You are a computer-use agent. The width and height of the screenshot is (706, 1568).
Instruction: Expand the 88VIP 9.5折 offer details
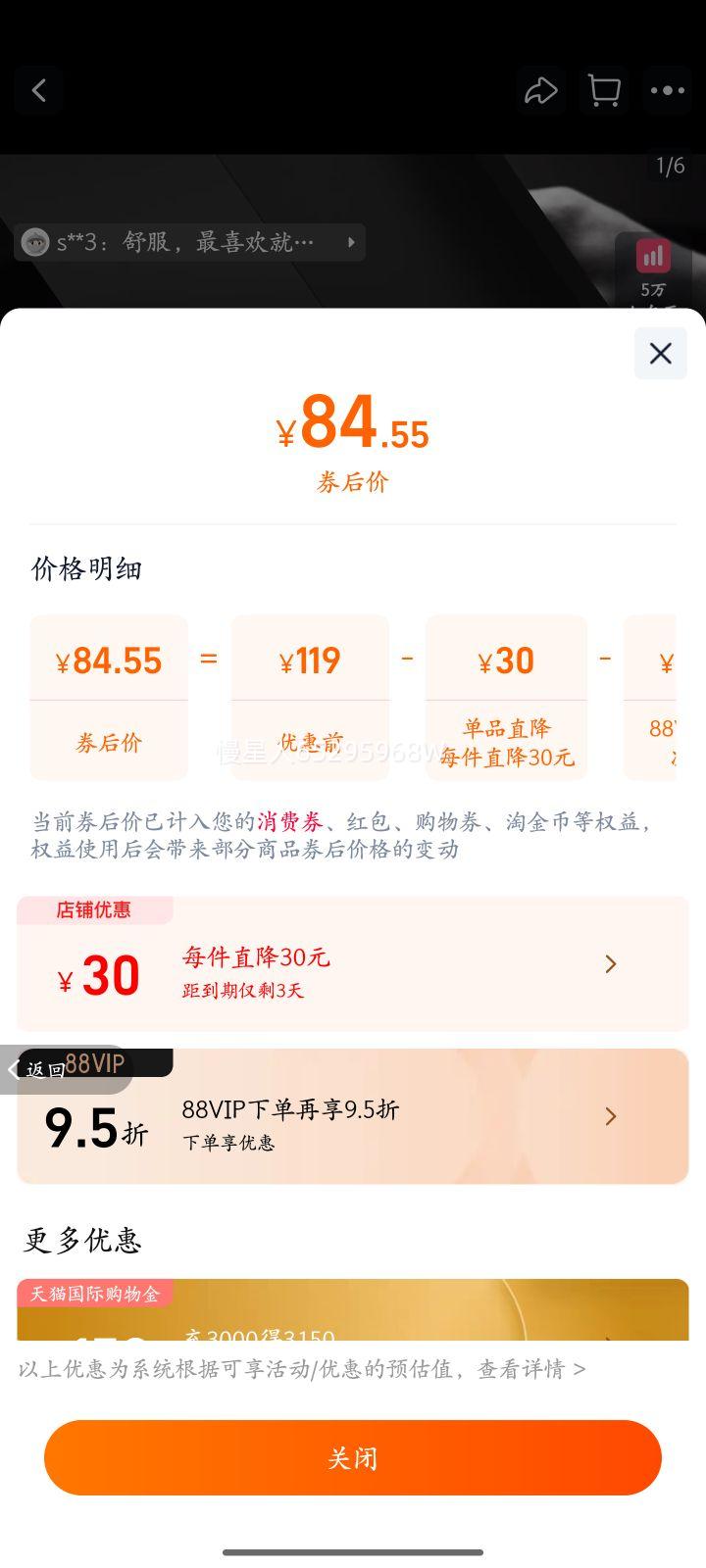point(610,1116)
